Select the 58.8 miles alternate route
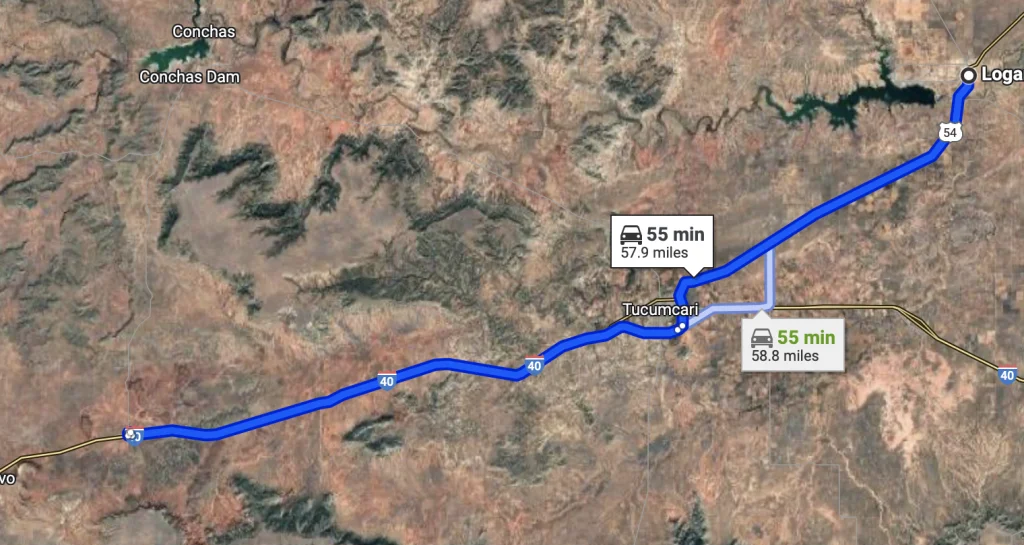1024x545 pixels. pyautogui.click(x=793, y=345)
